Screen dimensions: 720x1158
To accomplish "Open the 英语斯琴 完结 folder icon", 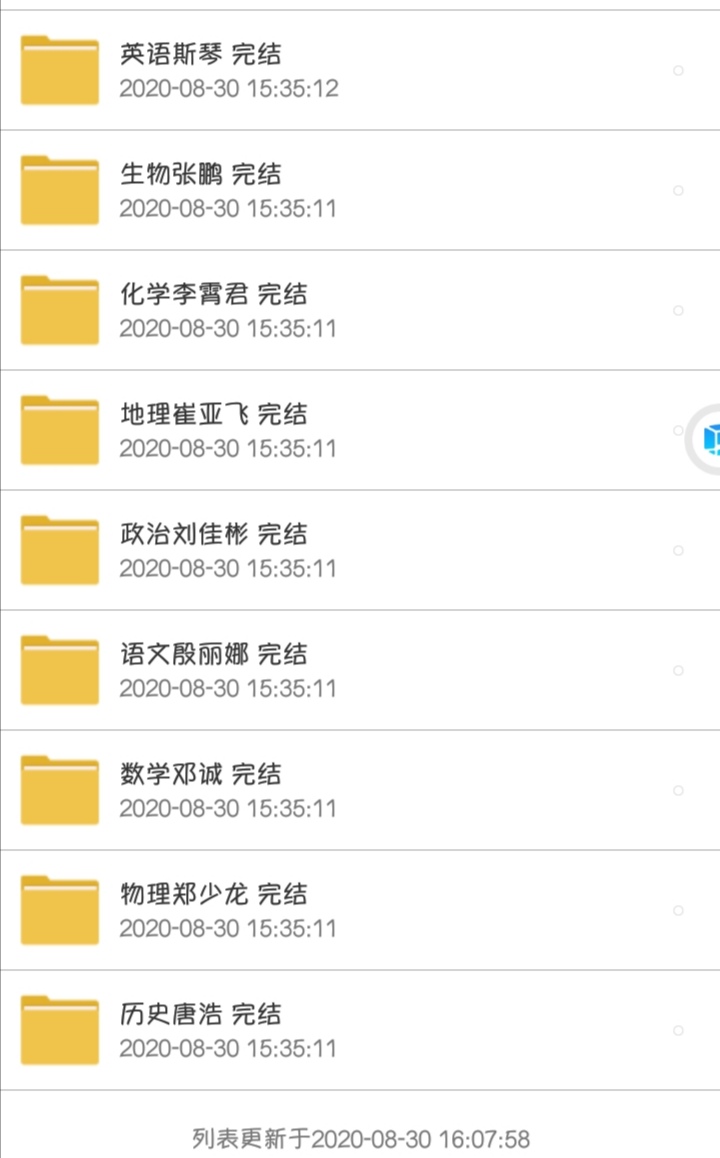I will pos(58,70).
